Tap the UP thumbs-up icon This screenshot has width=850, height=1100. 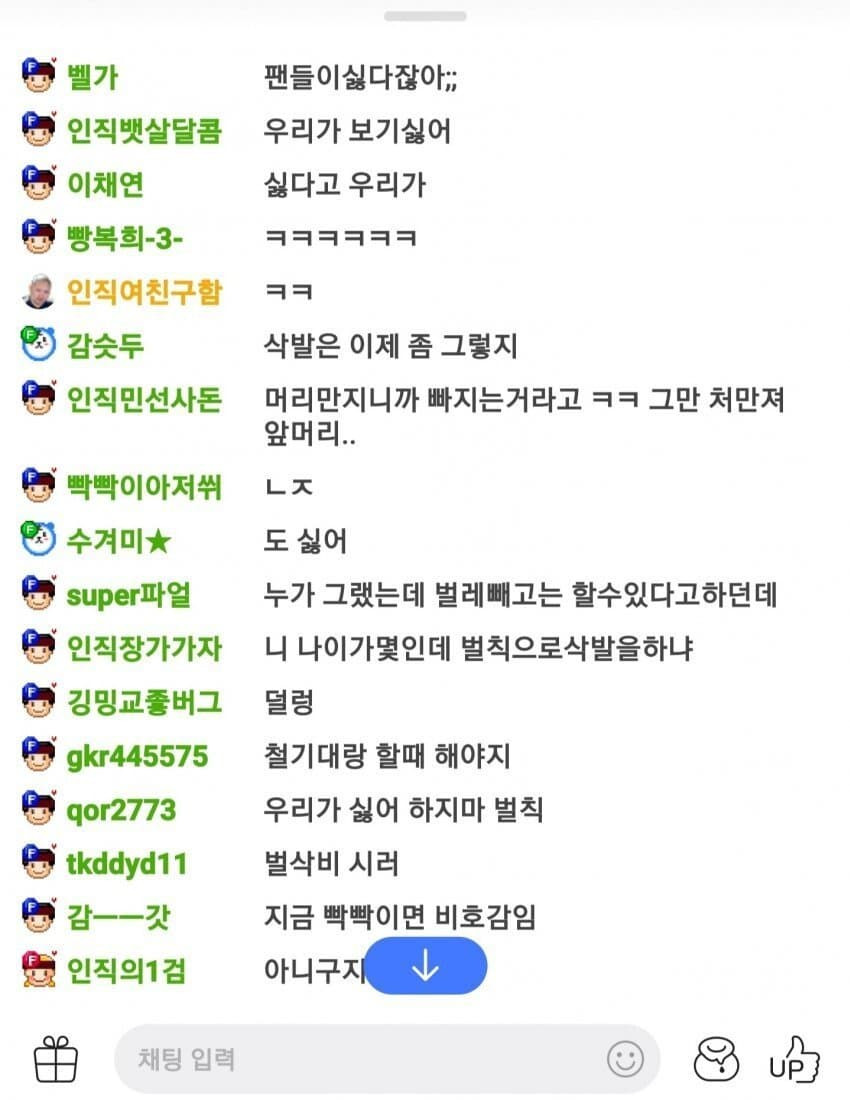tap(794, 1058)
